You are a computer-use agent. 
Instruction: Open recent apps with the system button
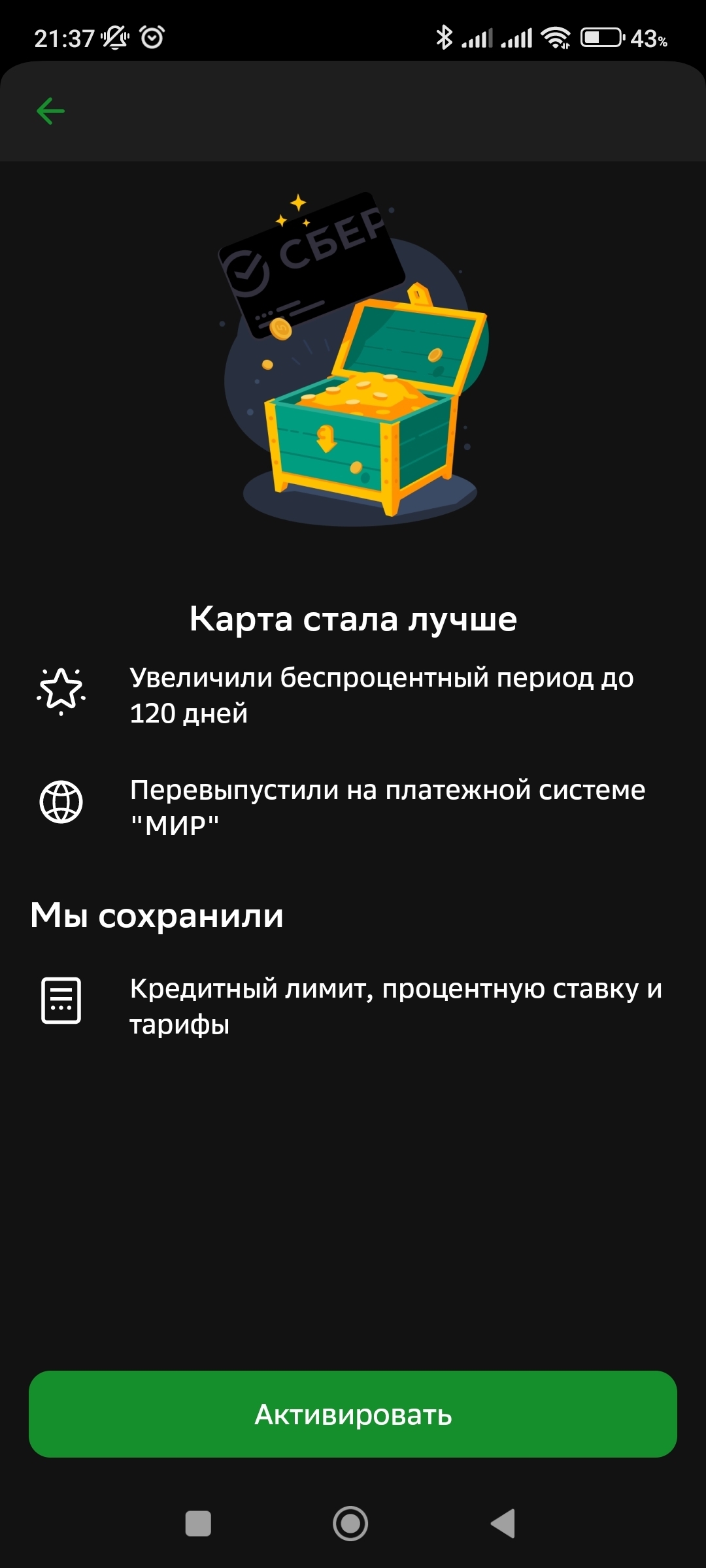coord(198,1524)
